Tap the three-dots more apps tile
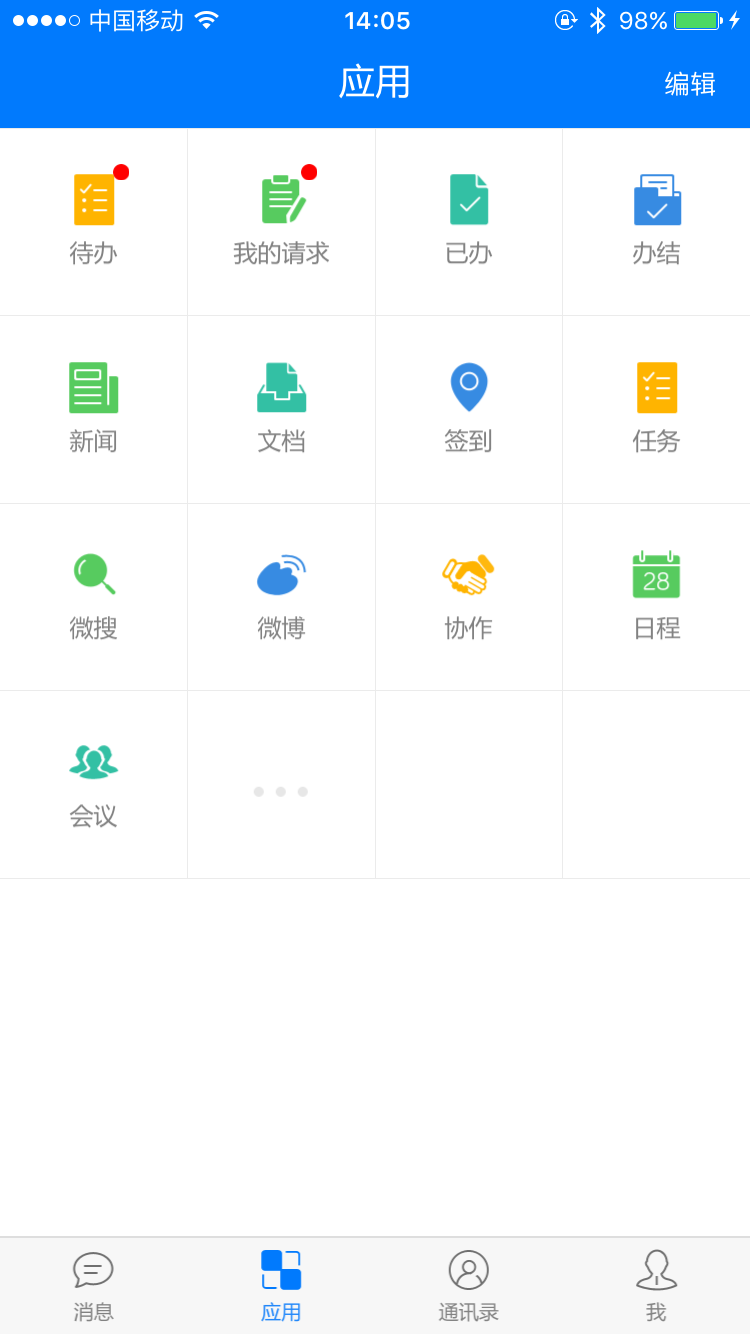 click(x=281, y=791)
